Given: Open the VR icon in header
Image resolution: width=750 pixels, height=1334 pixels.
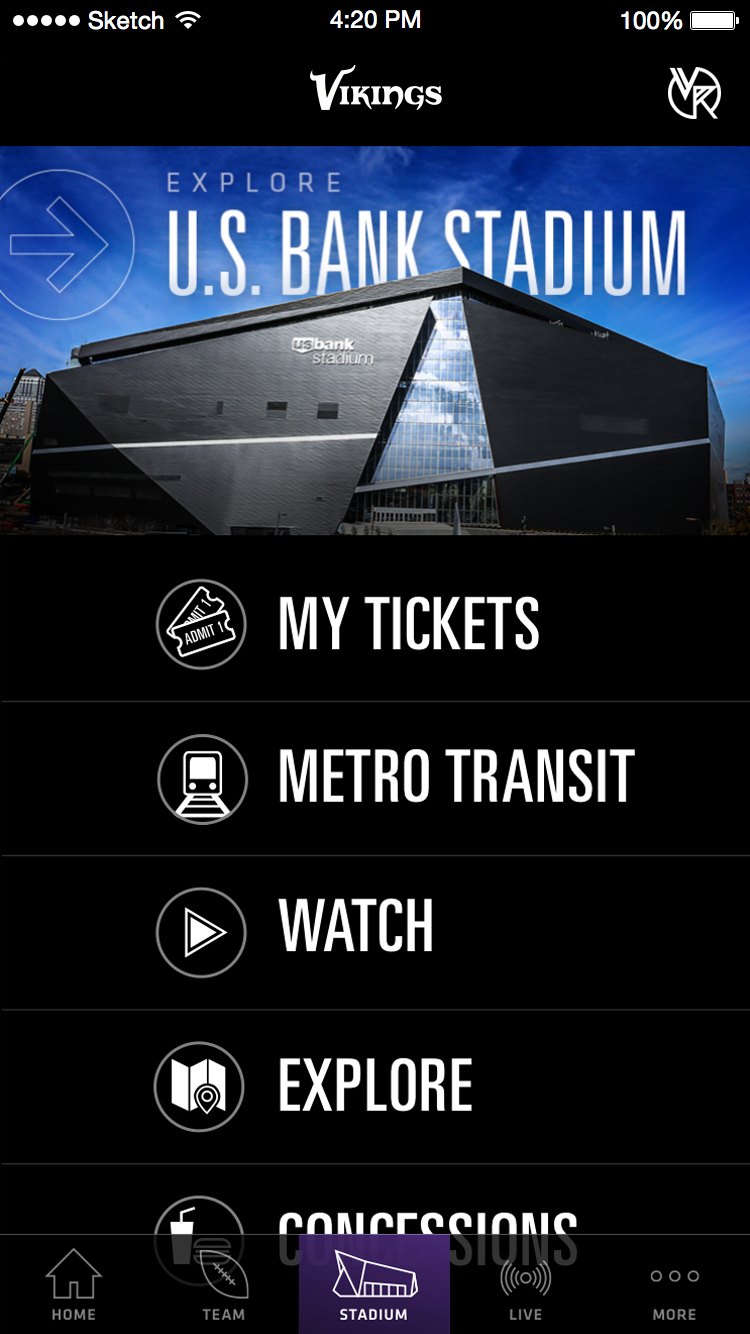Looking at the screenshot, I should tap(694, 94).
